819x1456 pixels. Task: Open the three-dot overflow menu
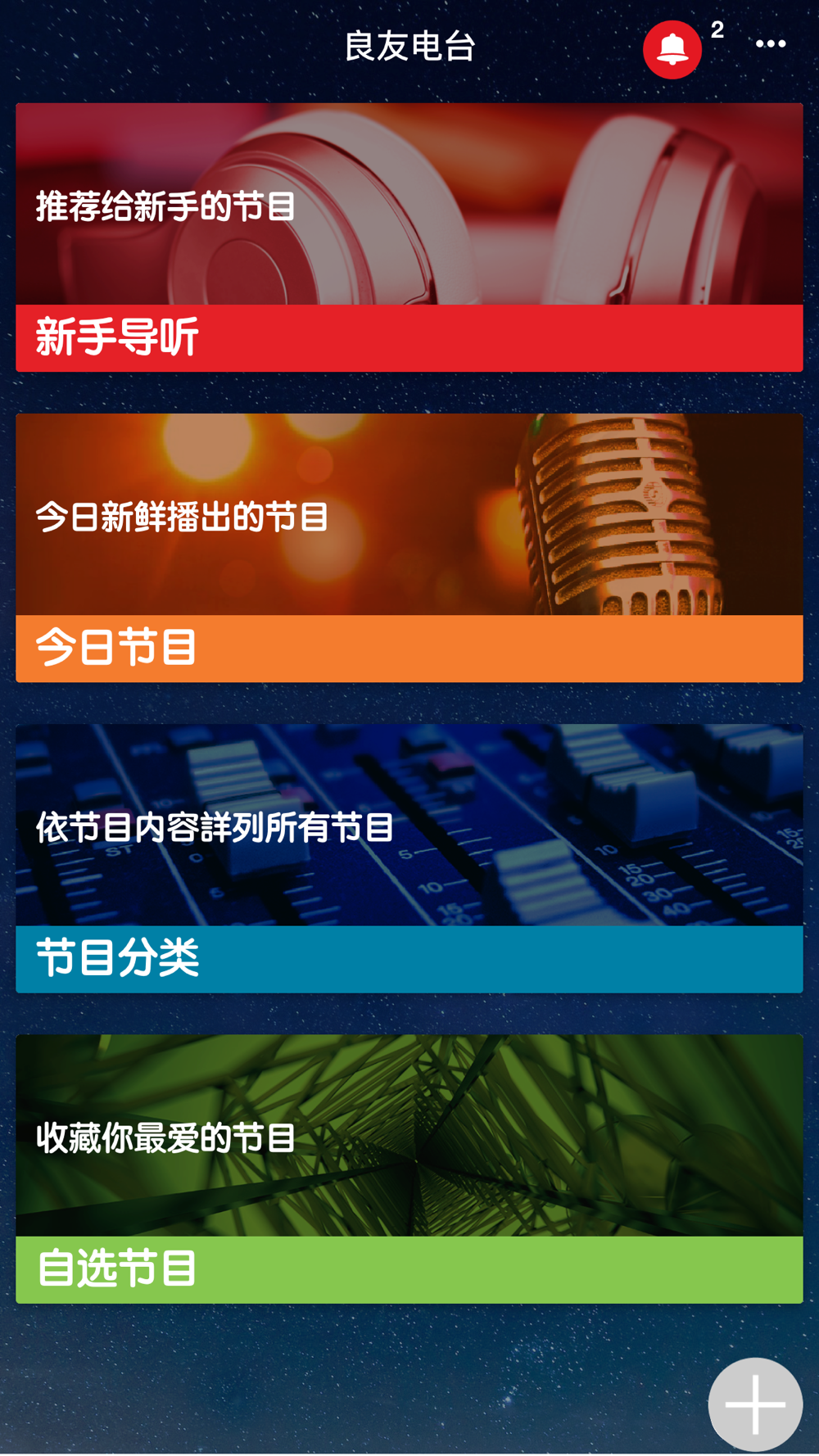pos(771,44)
